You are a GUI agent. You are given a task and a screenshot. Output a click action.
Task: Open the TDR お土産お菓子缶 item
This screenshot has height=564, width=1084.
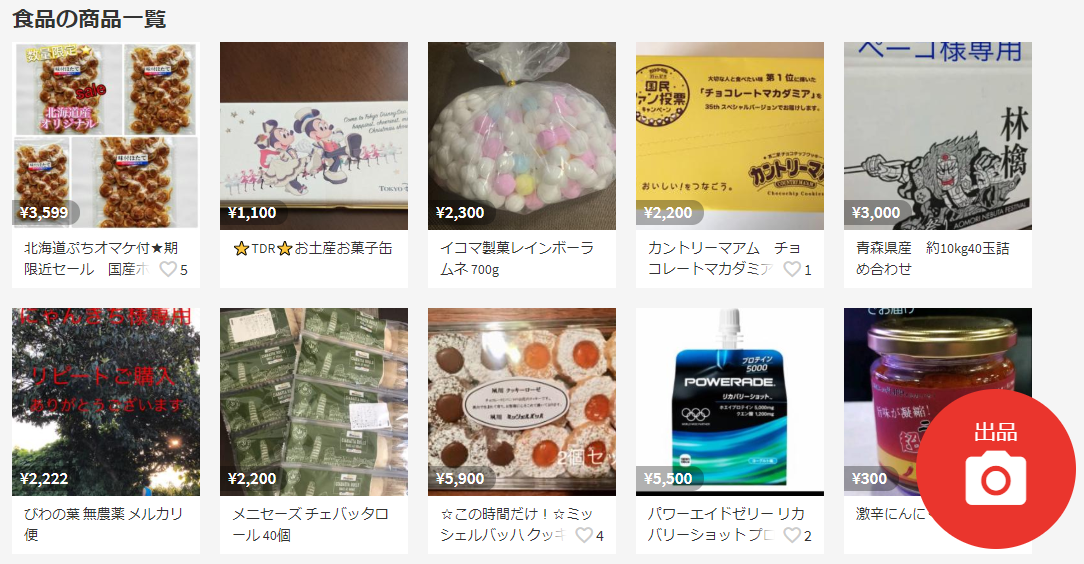point(313,135)
